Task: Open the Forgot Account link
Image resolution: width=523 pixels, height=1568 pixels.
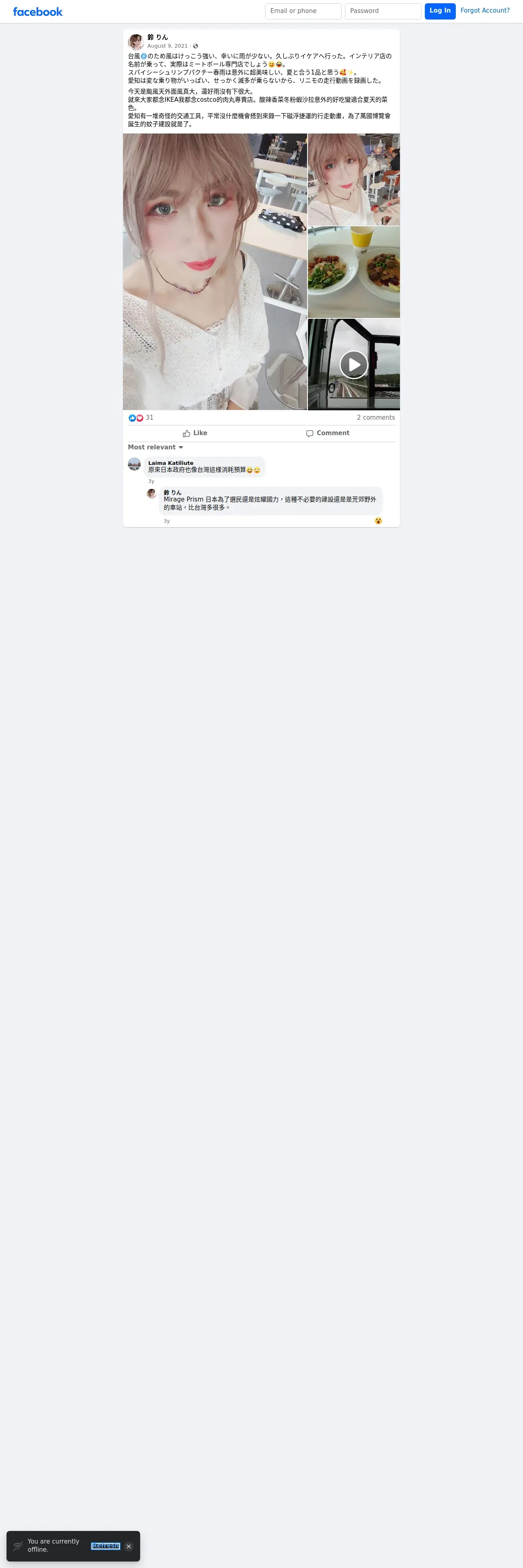Action: tap(485, 10)
